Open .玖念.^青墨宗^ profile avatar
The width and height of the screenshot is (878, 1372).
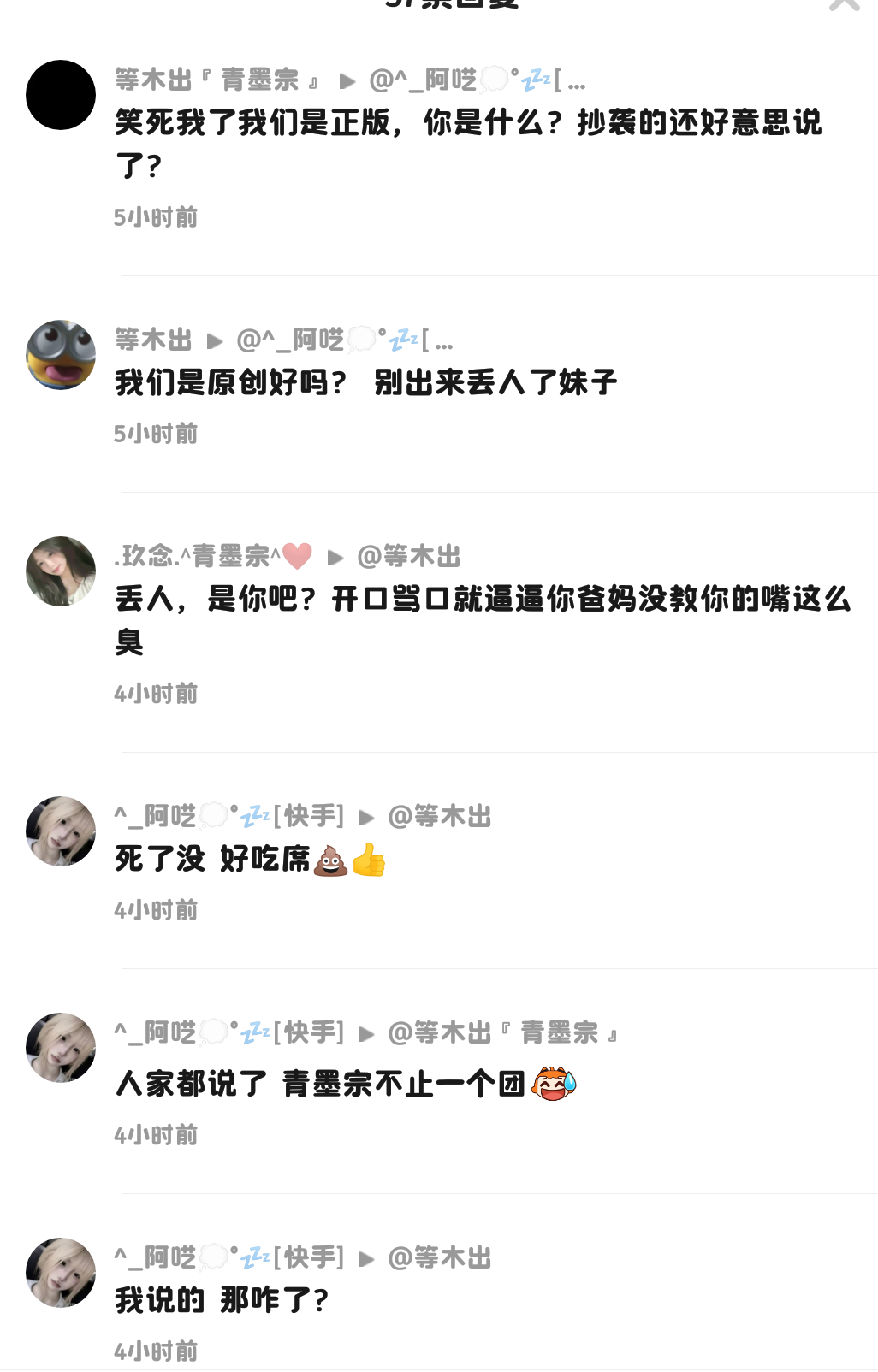[61, 571]
